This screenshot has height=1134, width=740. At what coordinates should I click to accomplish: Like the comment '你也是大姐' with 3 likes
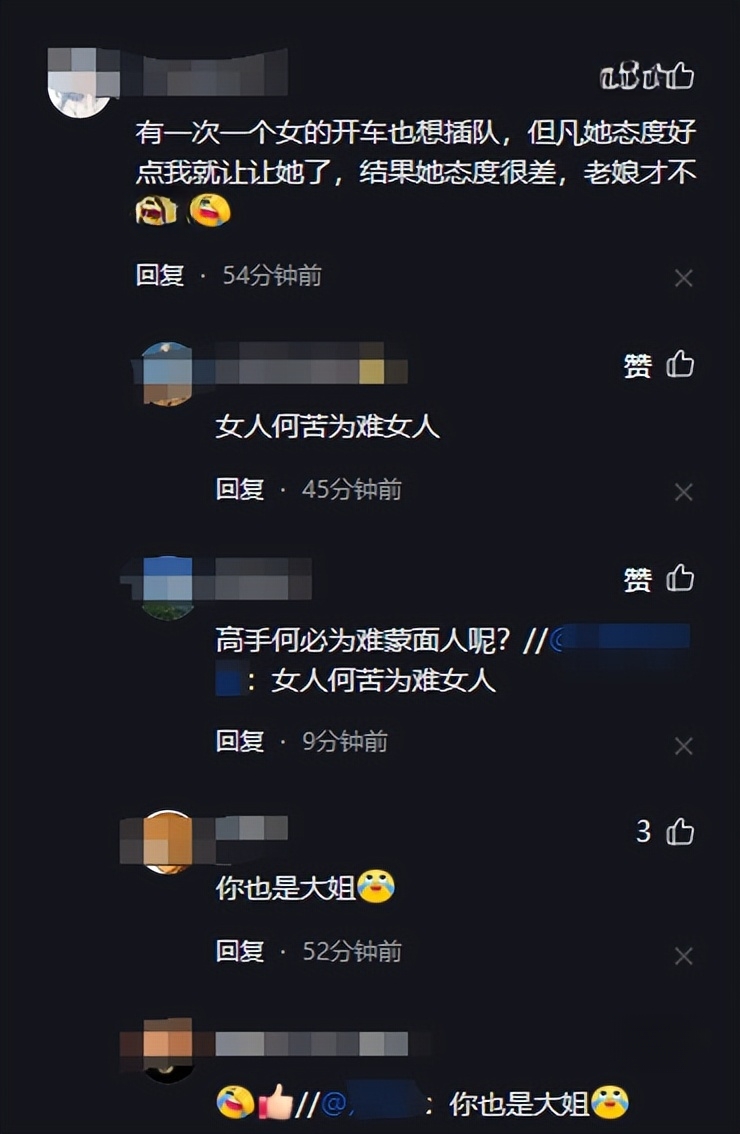pos(680,831)
